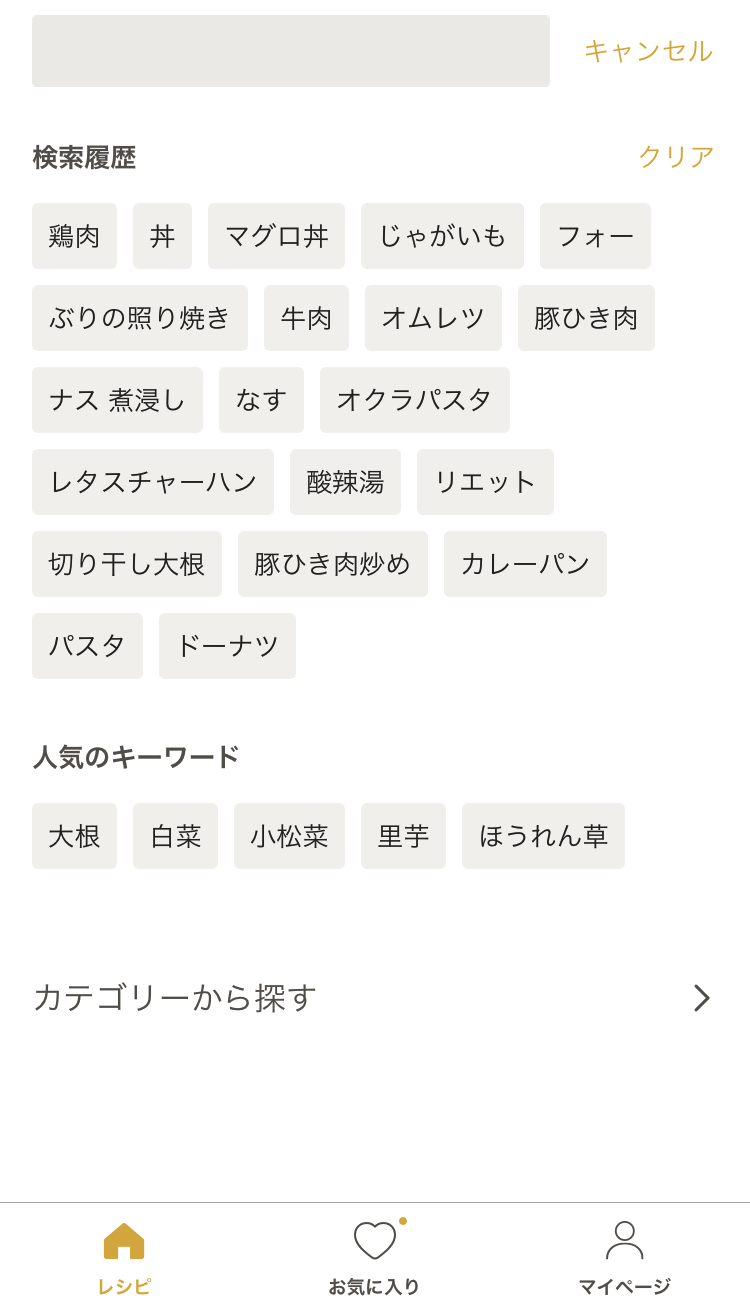
Task: Switch to the レシピ tab
Action: click(124, 1257)
